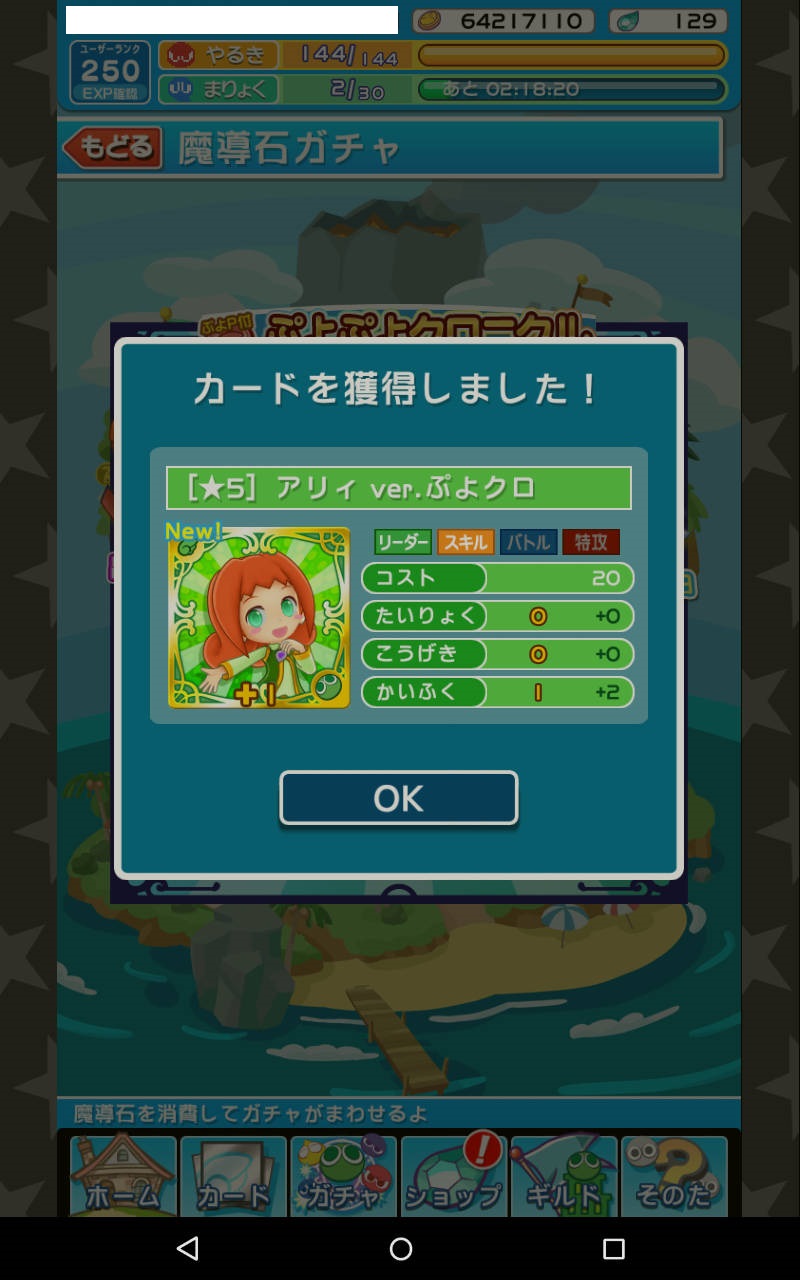Switch to the スキル tab

[x=465, y=542]
